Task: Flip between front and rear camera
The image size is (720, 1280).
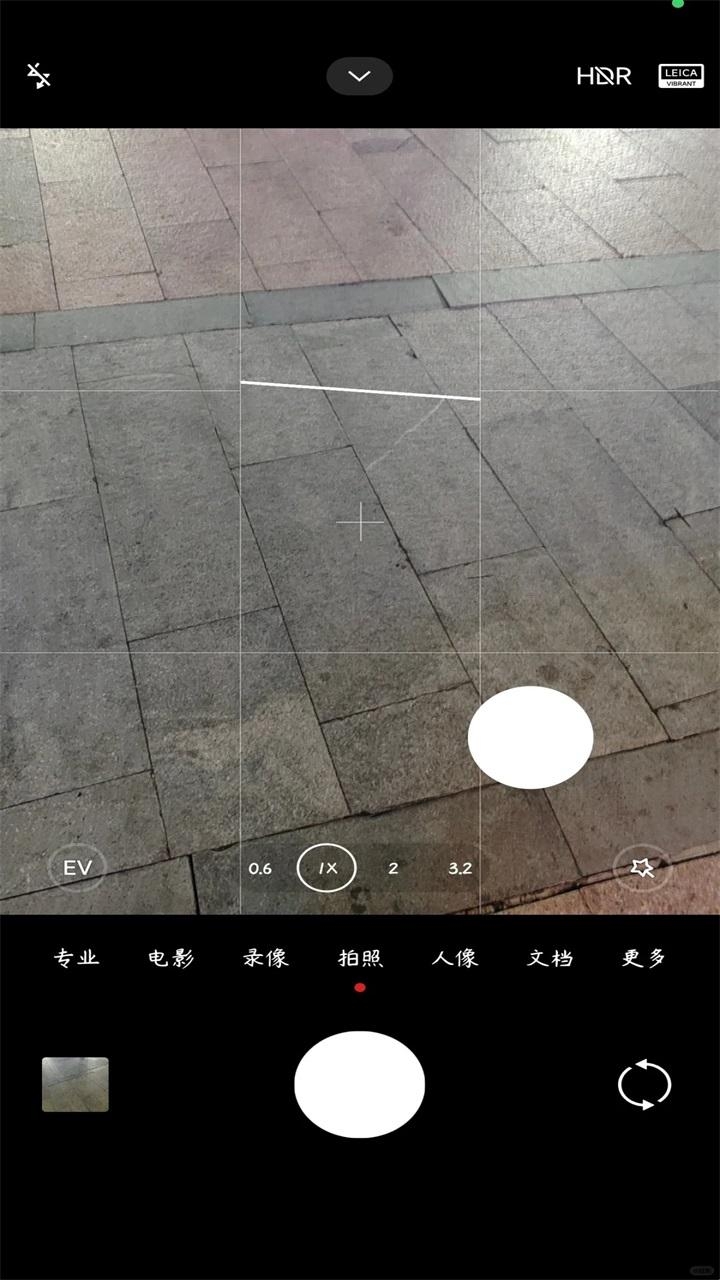Action: (644, 1085)
